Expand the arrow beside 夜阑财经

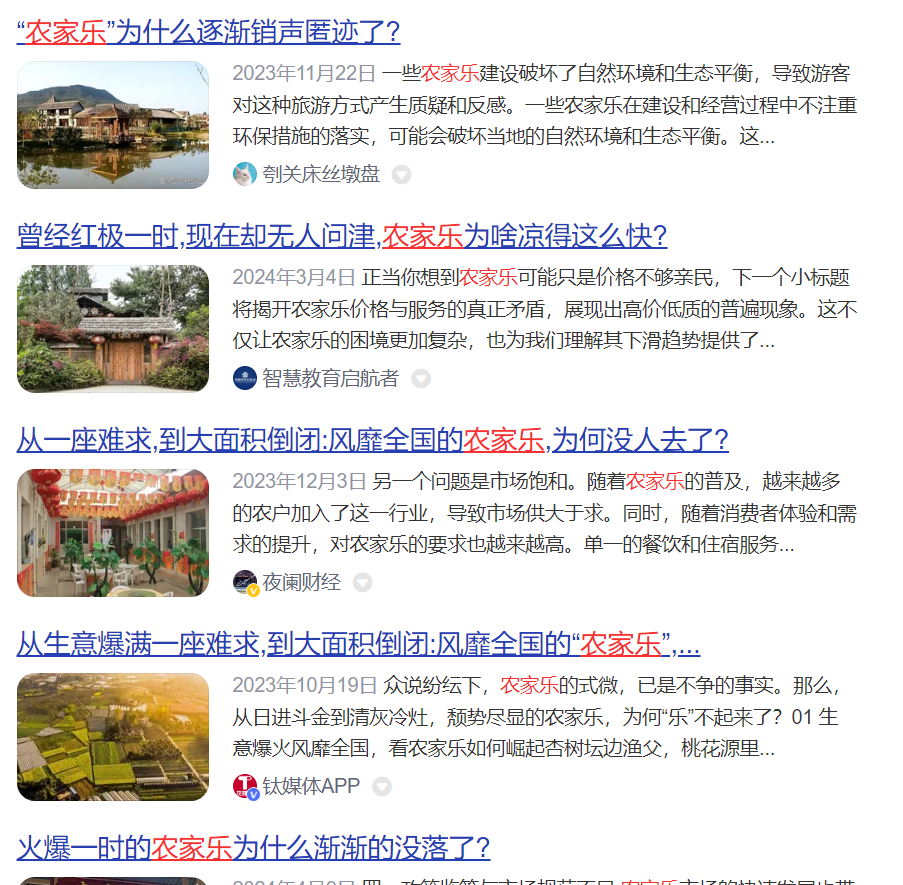pyautogui.click(x=362, y=583)
